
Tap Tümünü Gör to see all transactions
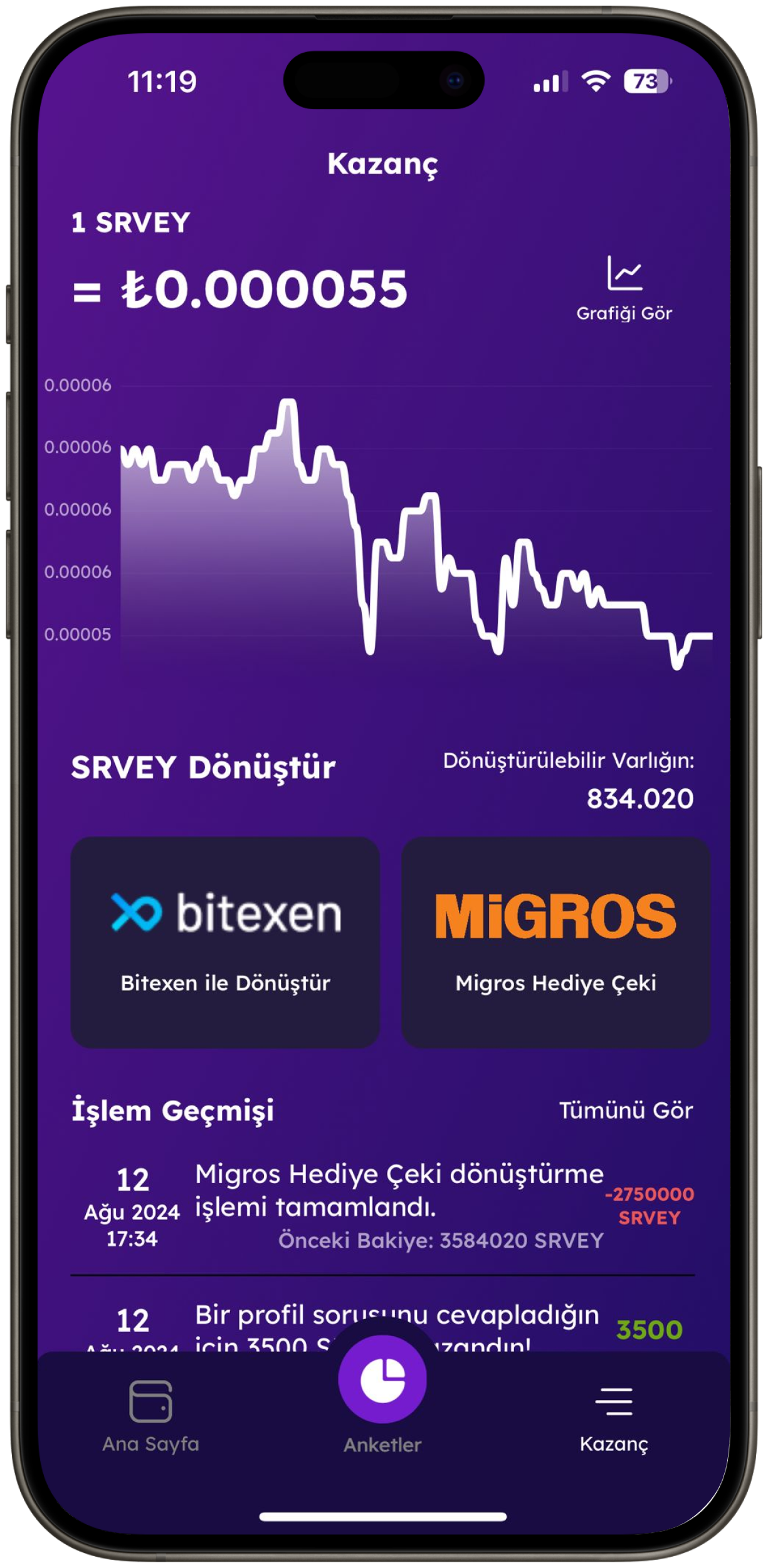(626, 1110)
